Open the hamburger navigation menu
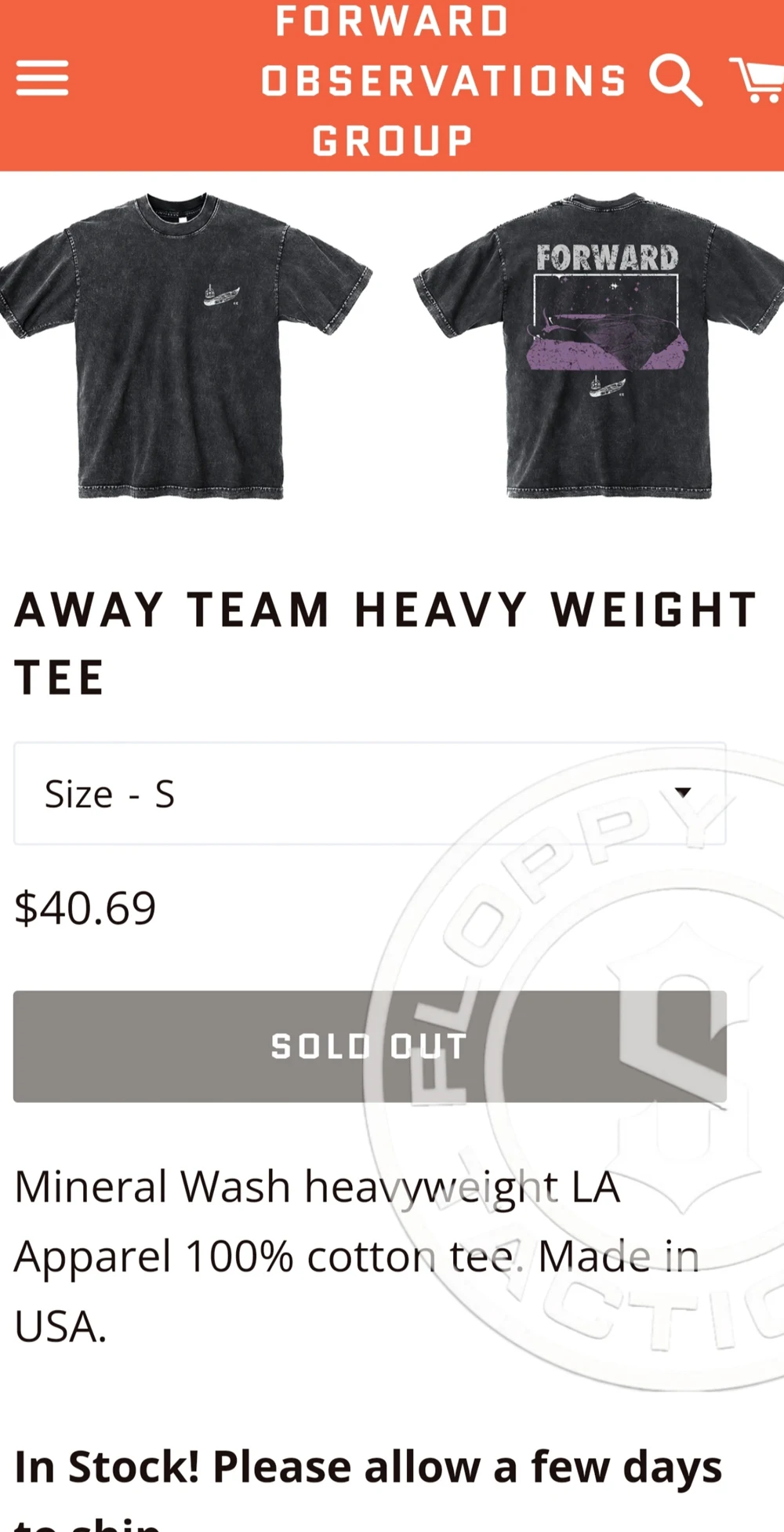This screenshot has height=1532, width=784. coord(42,78)
